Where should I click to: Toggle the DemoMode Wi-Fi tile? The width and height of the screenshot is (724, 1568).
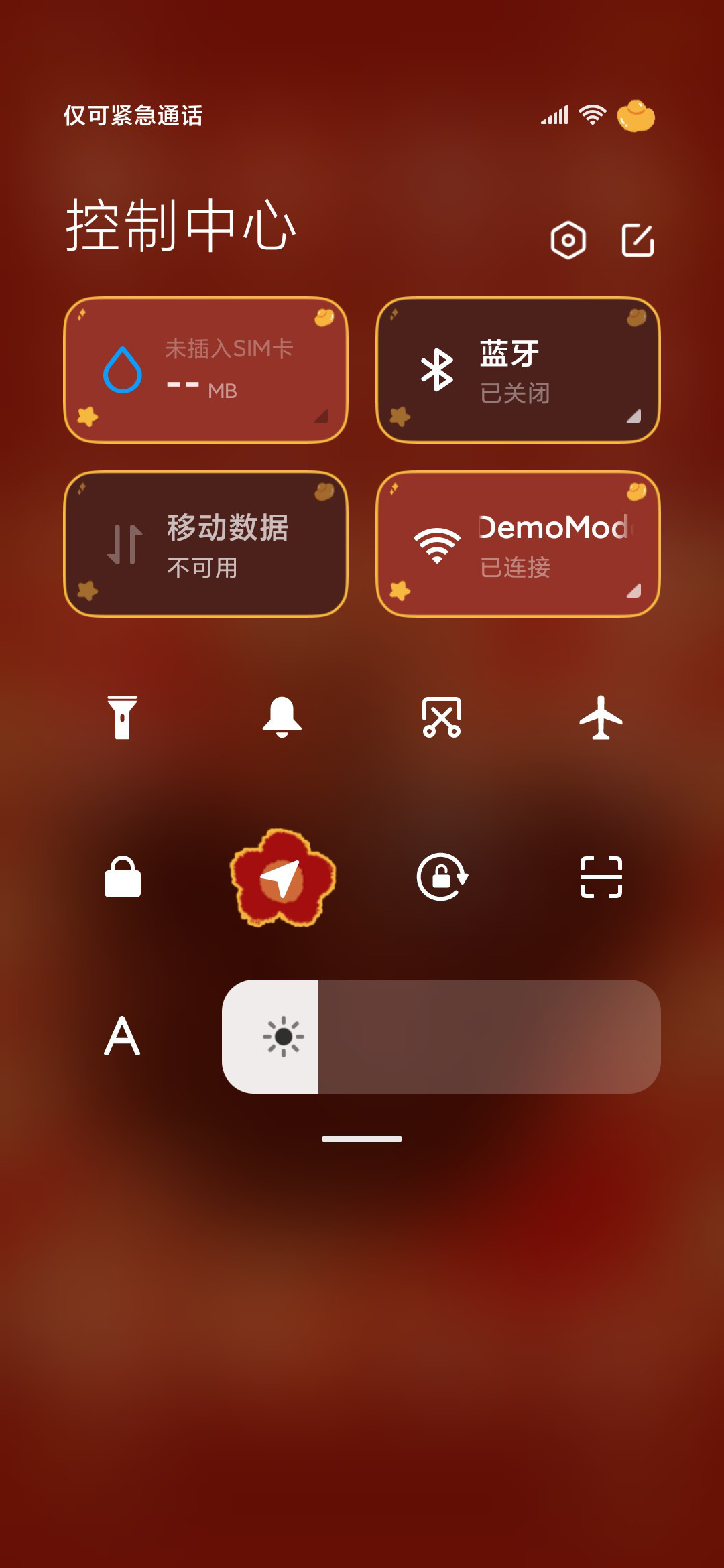point(518,544)
